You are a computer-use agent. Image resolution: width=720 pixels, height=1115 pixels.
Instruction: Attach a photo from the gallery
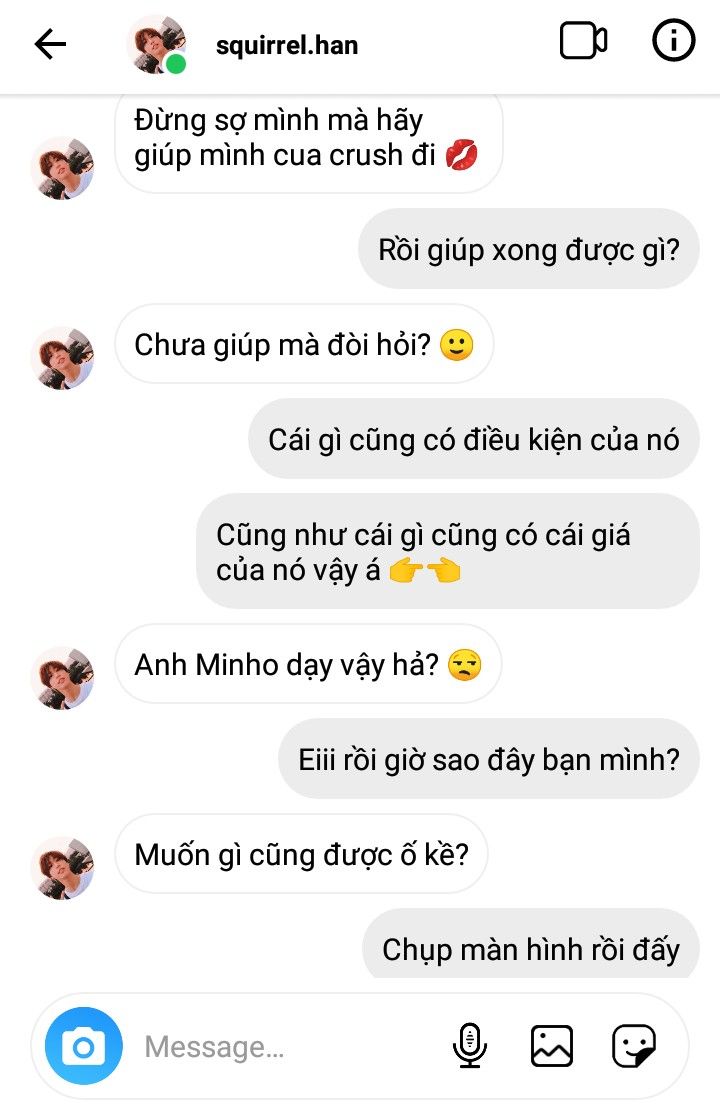[x=551, y=1046]
